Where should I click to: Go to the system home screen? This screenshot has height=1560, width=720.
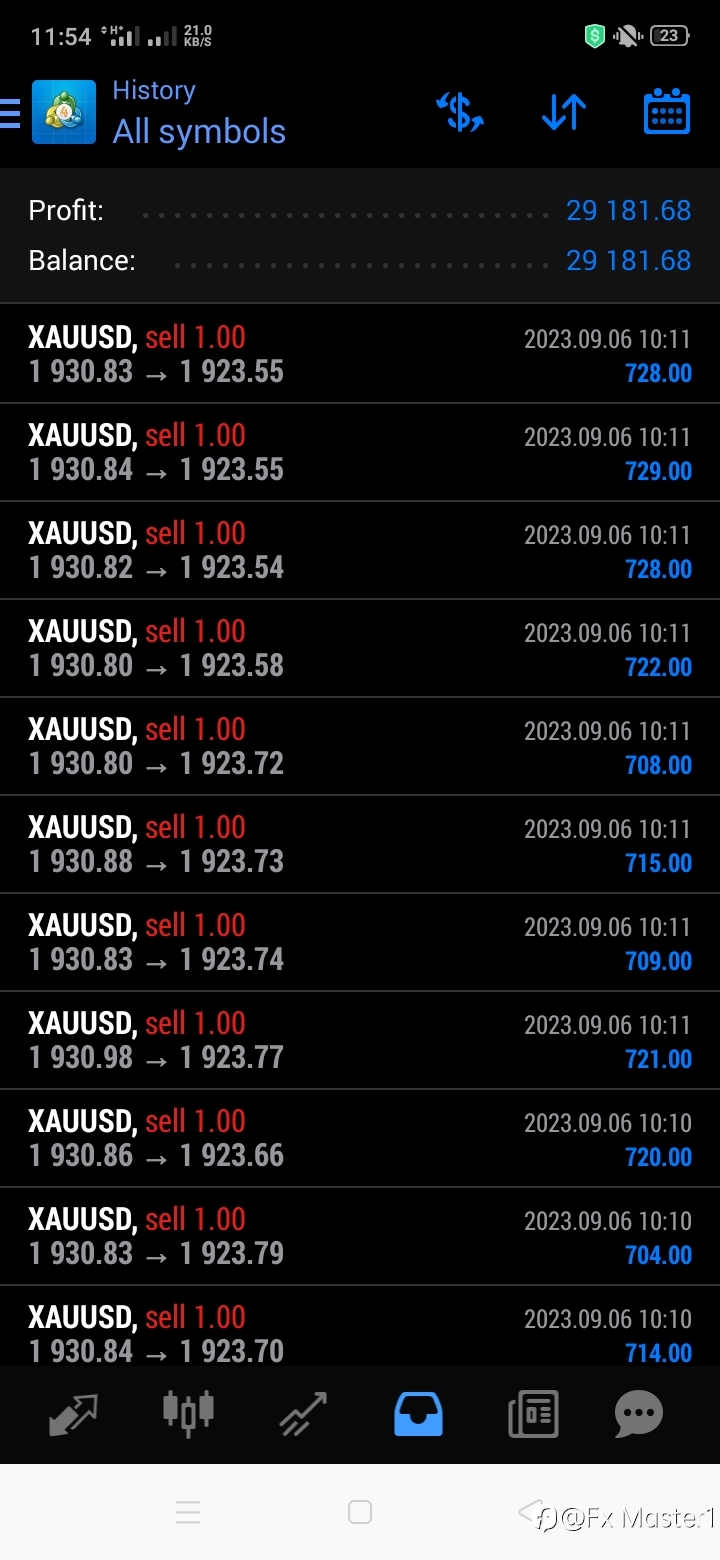coord(360,1513)
